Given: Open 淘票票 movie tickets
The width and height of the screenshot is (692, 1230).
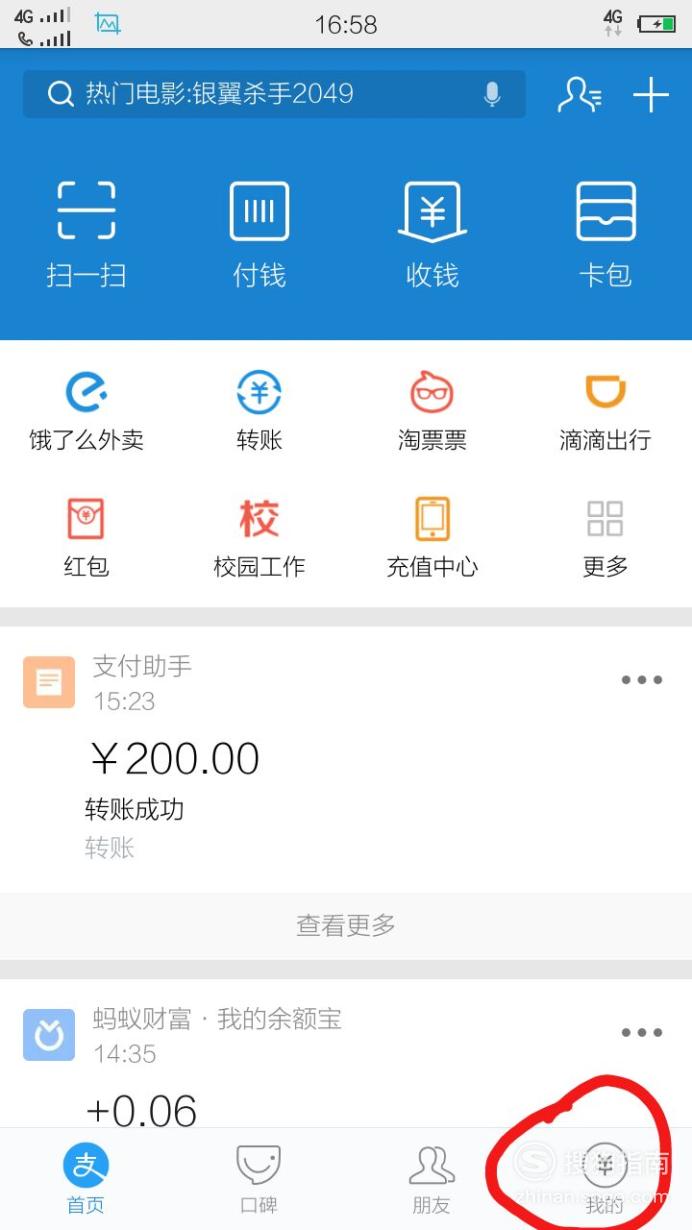Looking at the screenshot, I should [432, 410].
